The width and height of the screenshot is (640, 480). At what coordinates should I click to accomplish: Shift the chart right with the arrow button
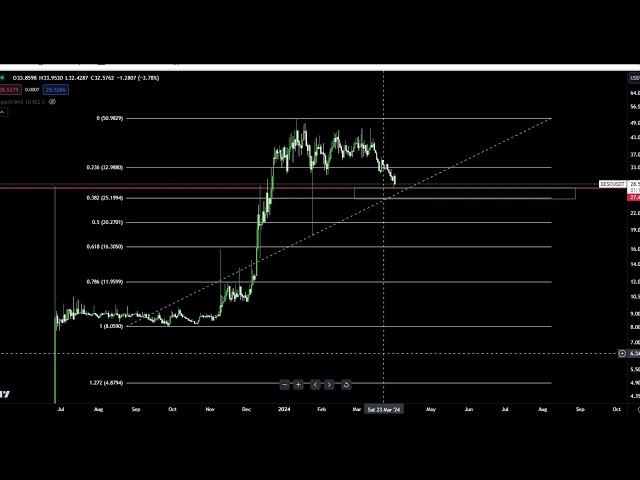tap(329, 384)
